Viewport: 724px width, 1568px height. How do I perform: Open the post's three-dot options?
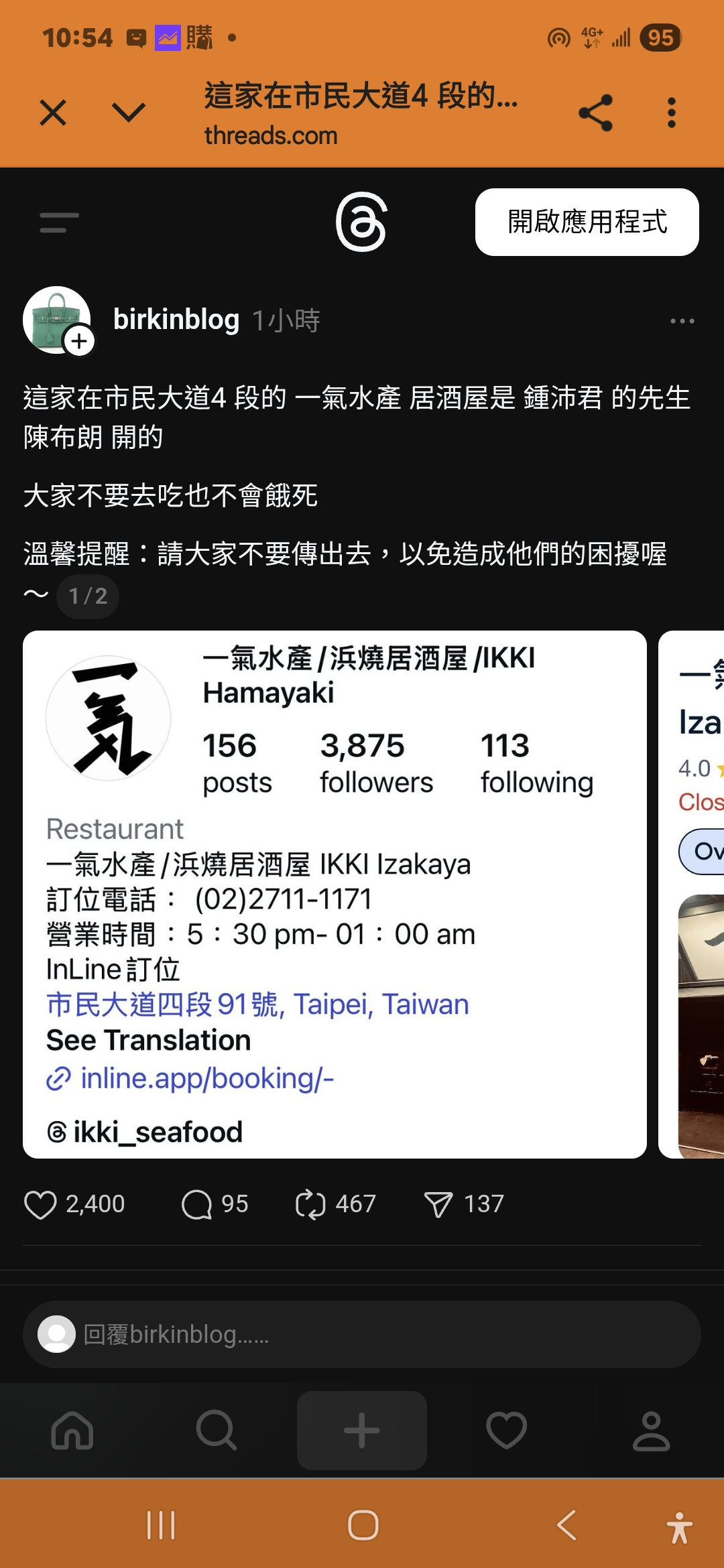coord(682,321)
